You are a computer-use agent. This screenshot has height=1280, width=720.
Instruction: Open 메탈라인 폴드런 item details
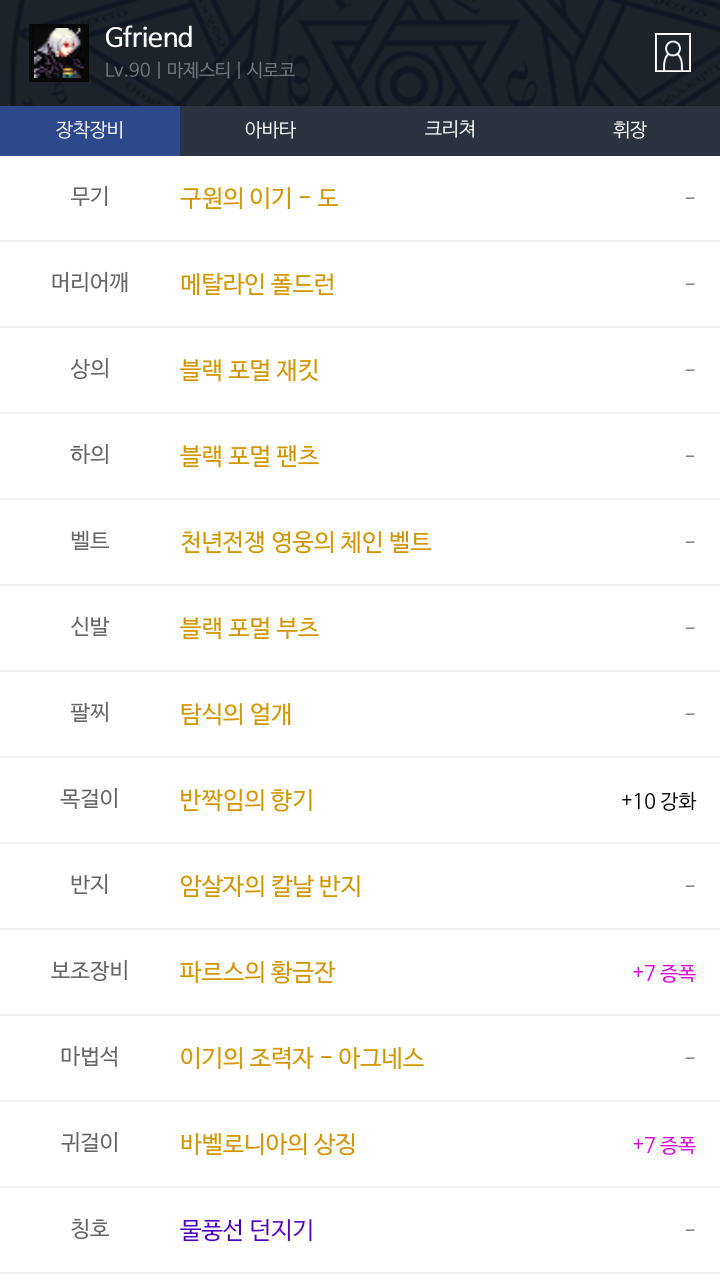tap(360, 284)
